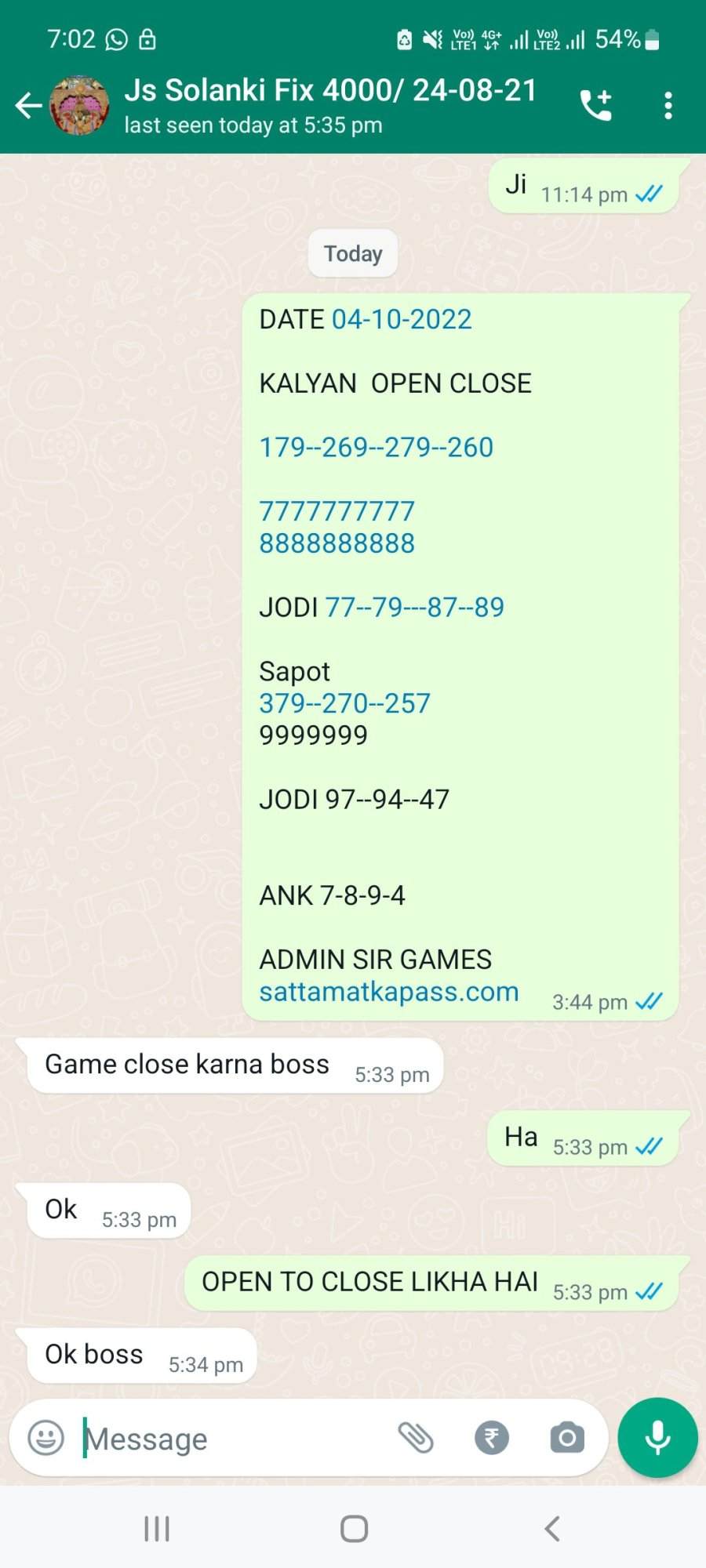
Task: Go to the home screen
Action: click(354, 1528)
